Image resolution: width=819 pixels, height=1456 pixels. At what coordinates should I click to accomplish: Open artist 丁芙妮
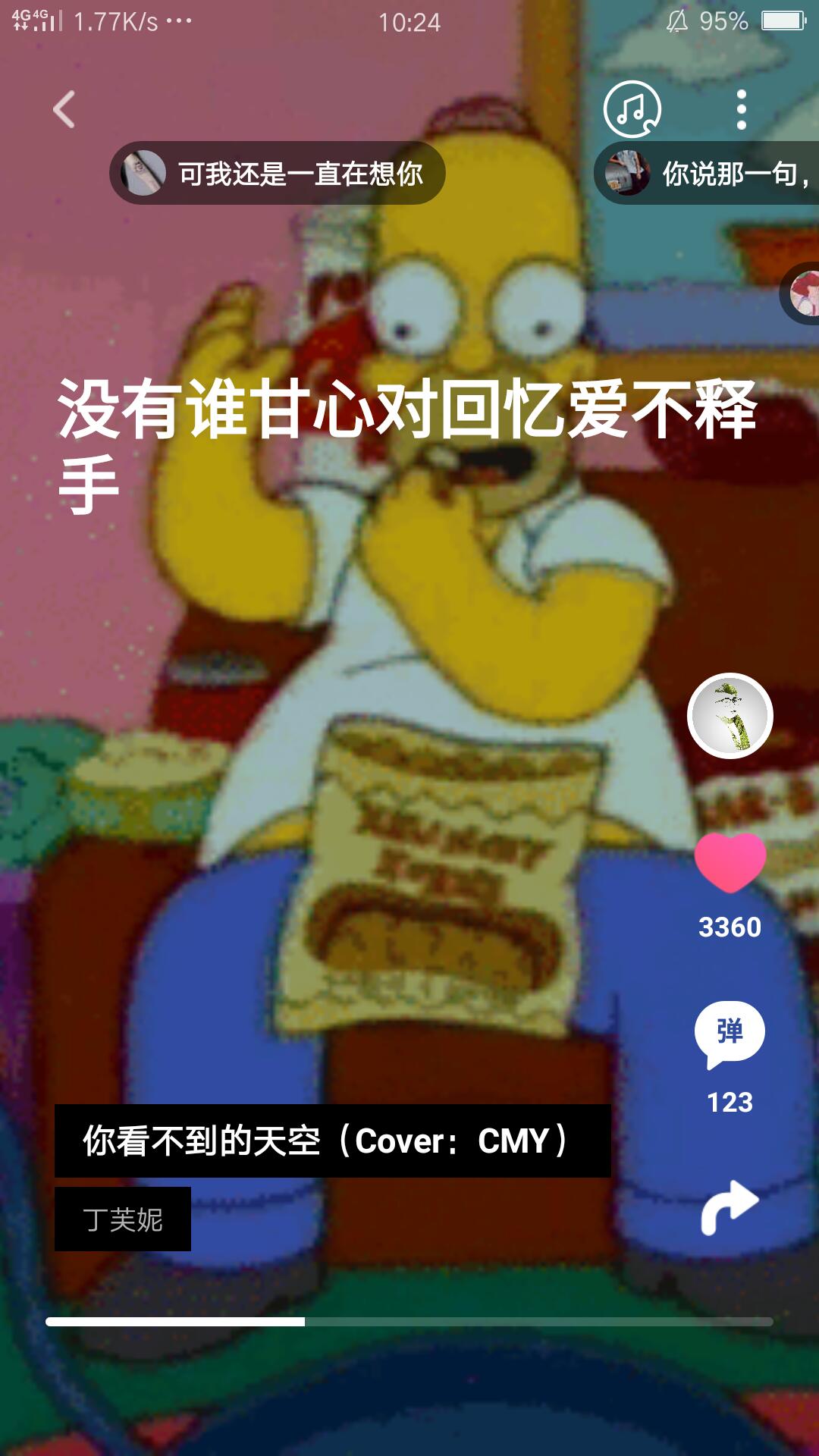123,1219
